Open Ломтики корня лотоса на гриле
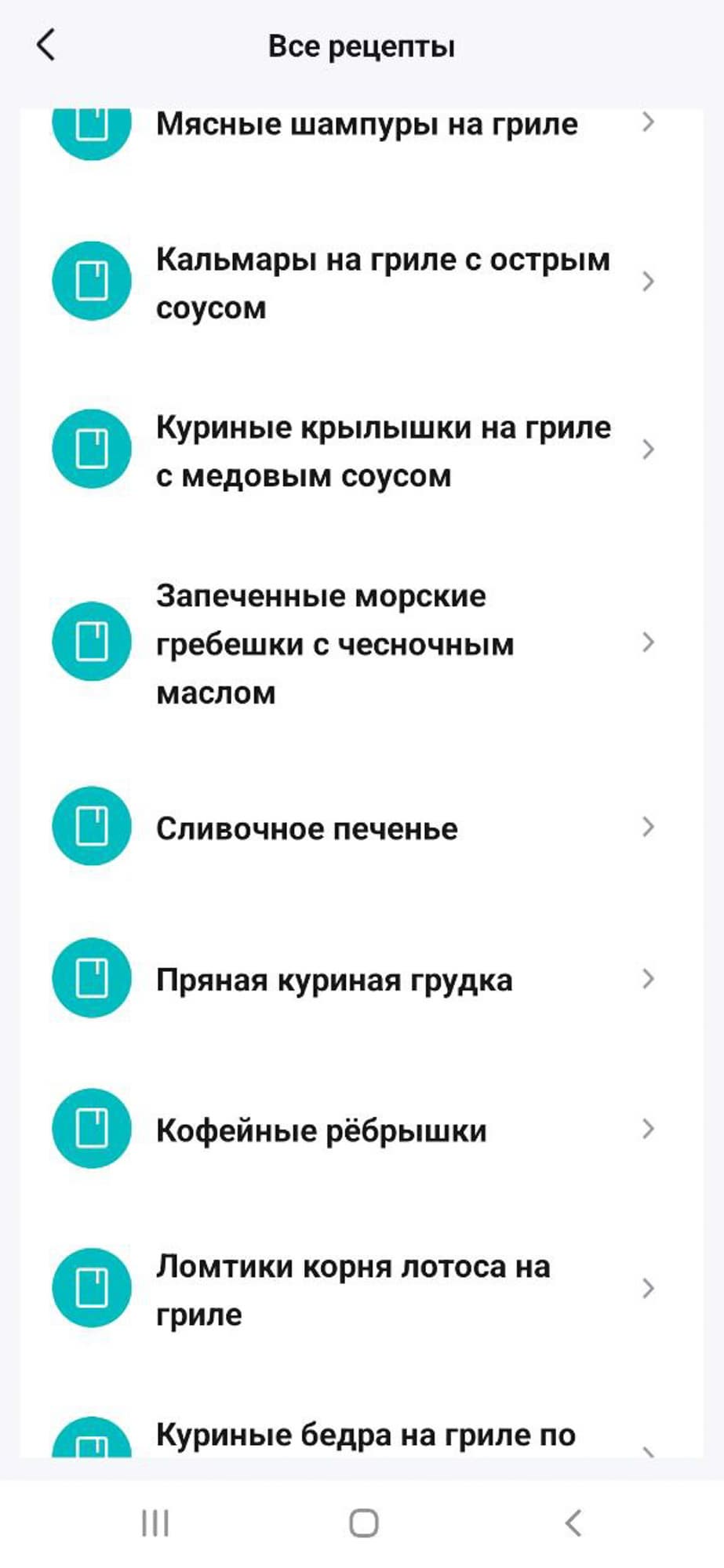 tap(352, 1290)
